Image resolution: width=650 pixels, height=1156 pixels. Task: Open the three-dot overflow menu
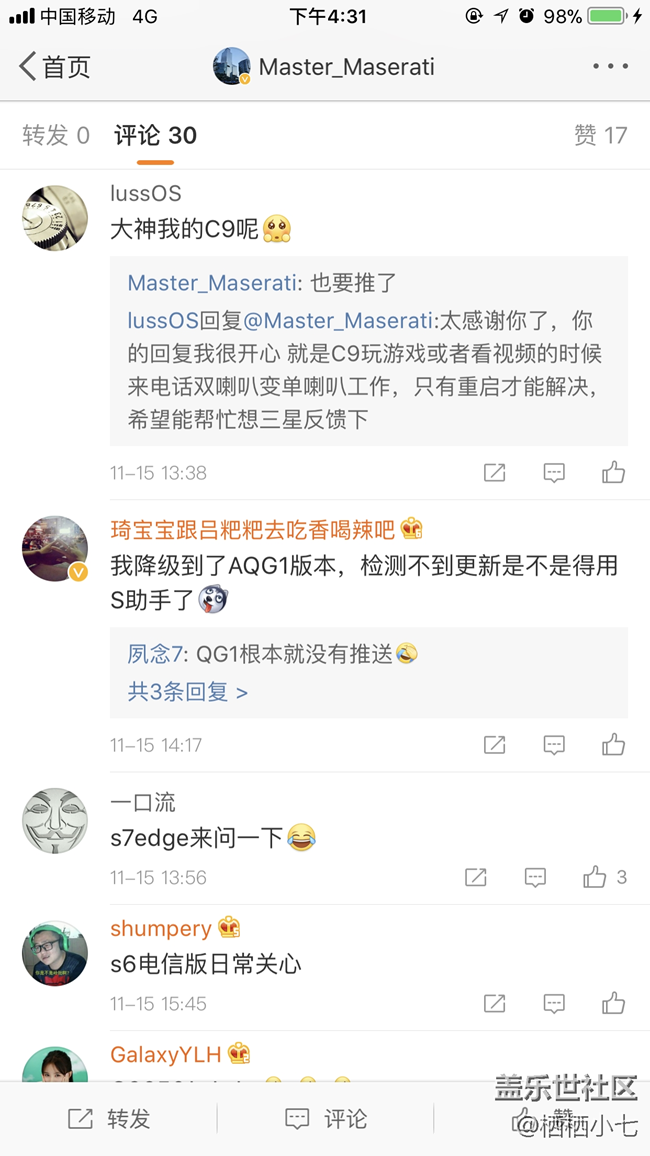(x=609, y=67)
